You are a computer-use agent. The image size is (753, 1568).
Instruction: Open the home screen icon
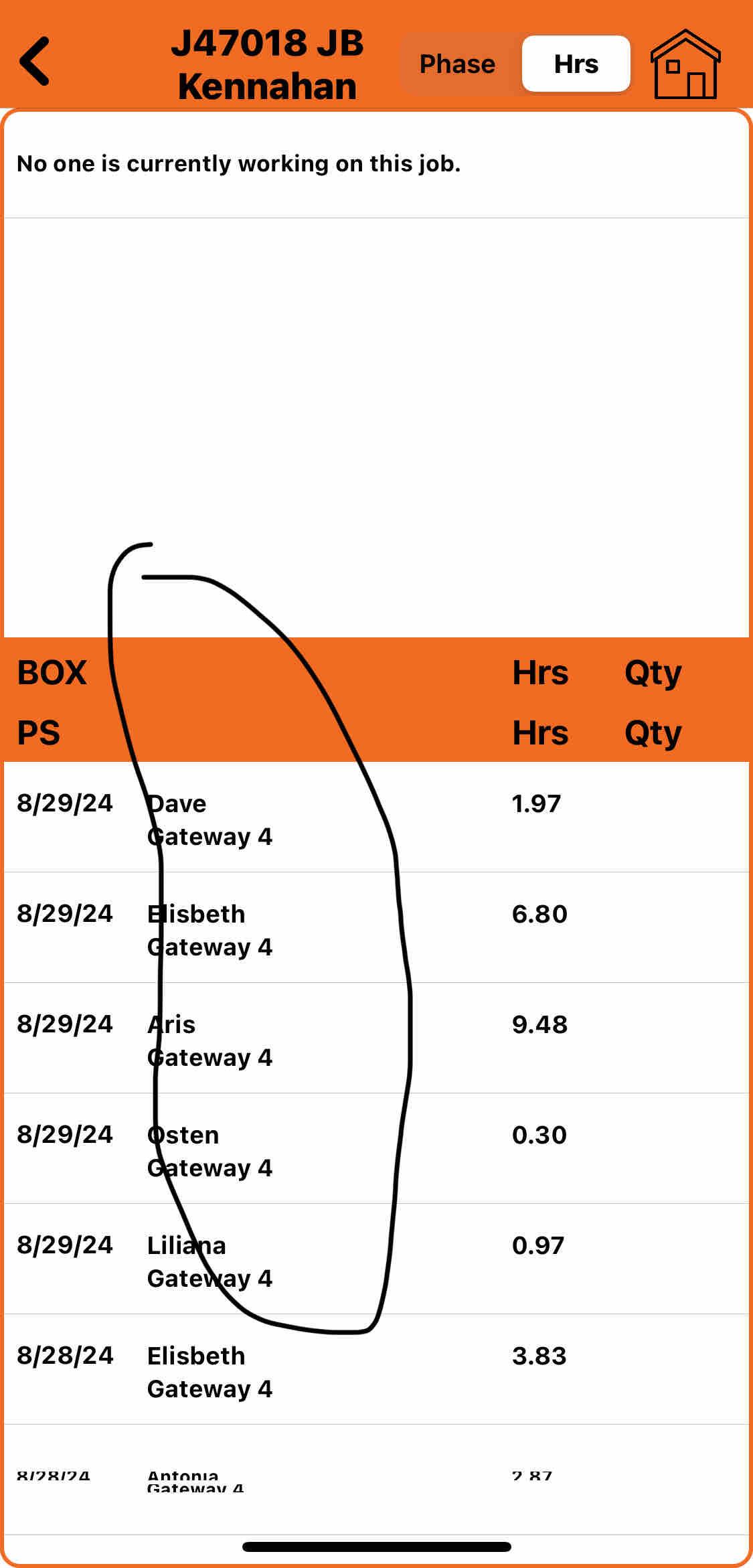pyautogui.click(x=685, y=64)
